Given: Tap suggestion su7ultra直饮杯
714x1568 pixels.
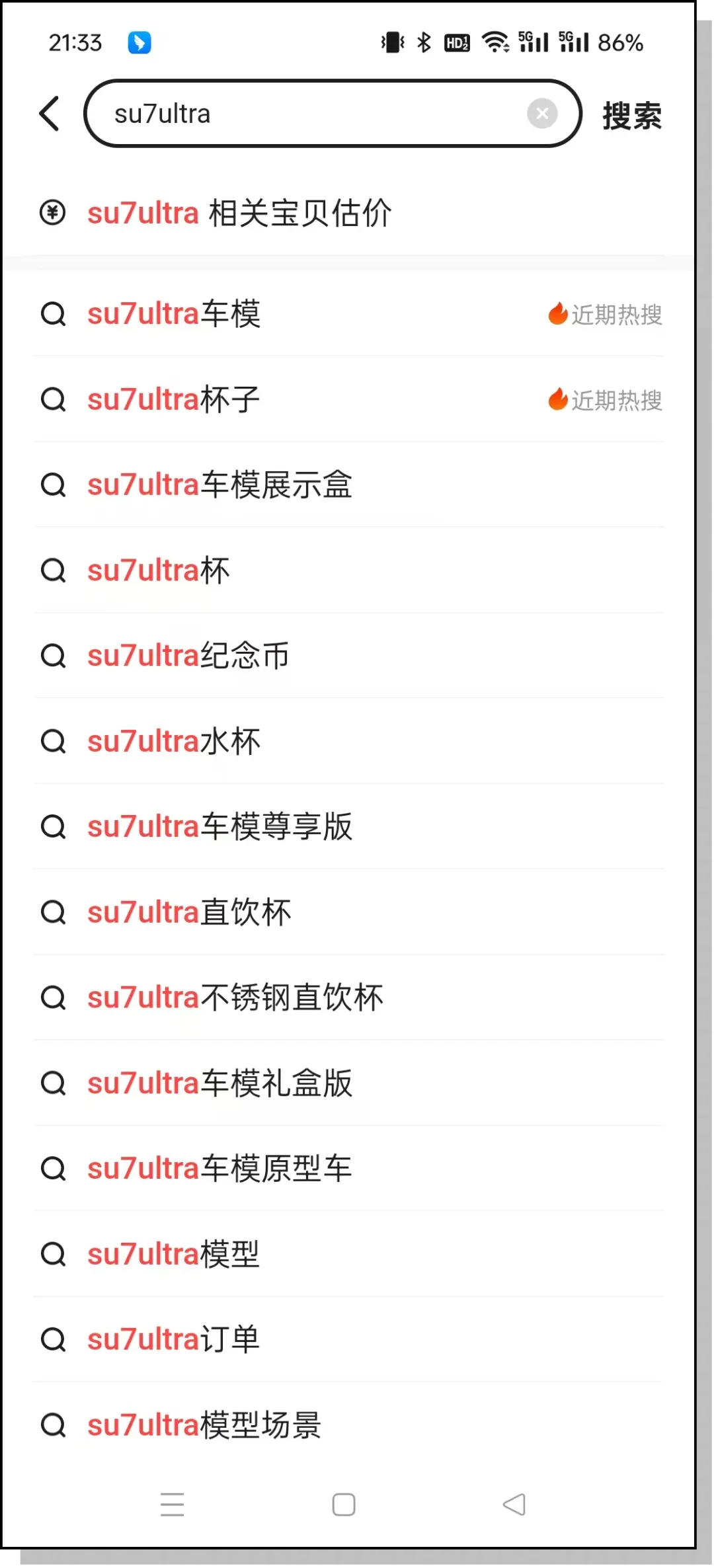Looking at the screenshot, I should pos(348,912).
